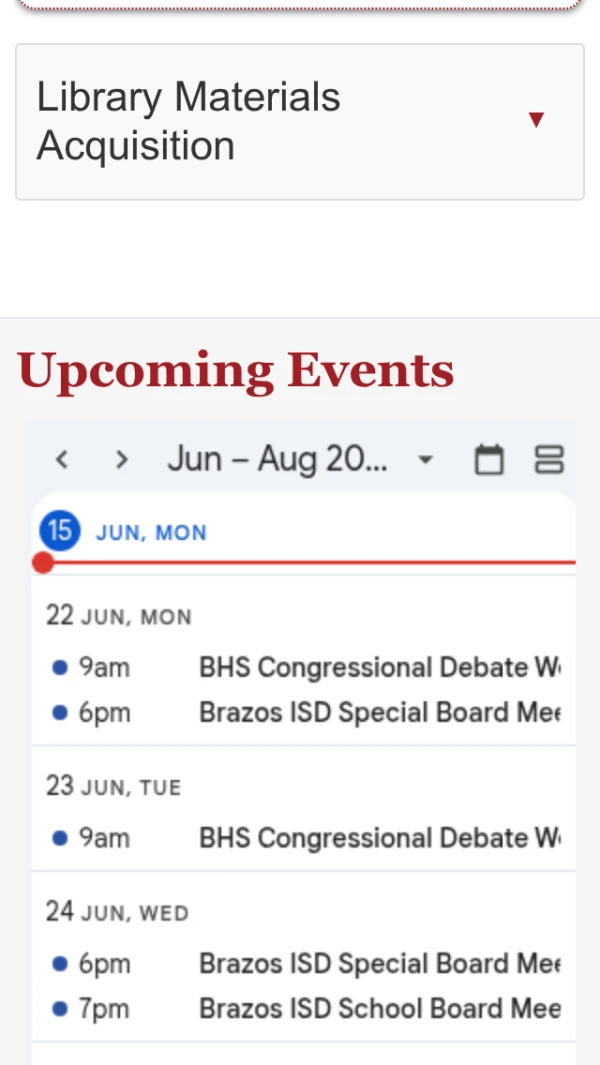Open the 6pm Special Board Meeting on 24 Jun
Screen dimensions: 600x1065
tap(304, 964)
